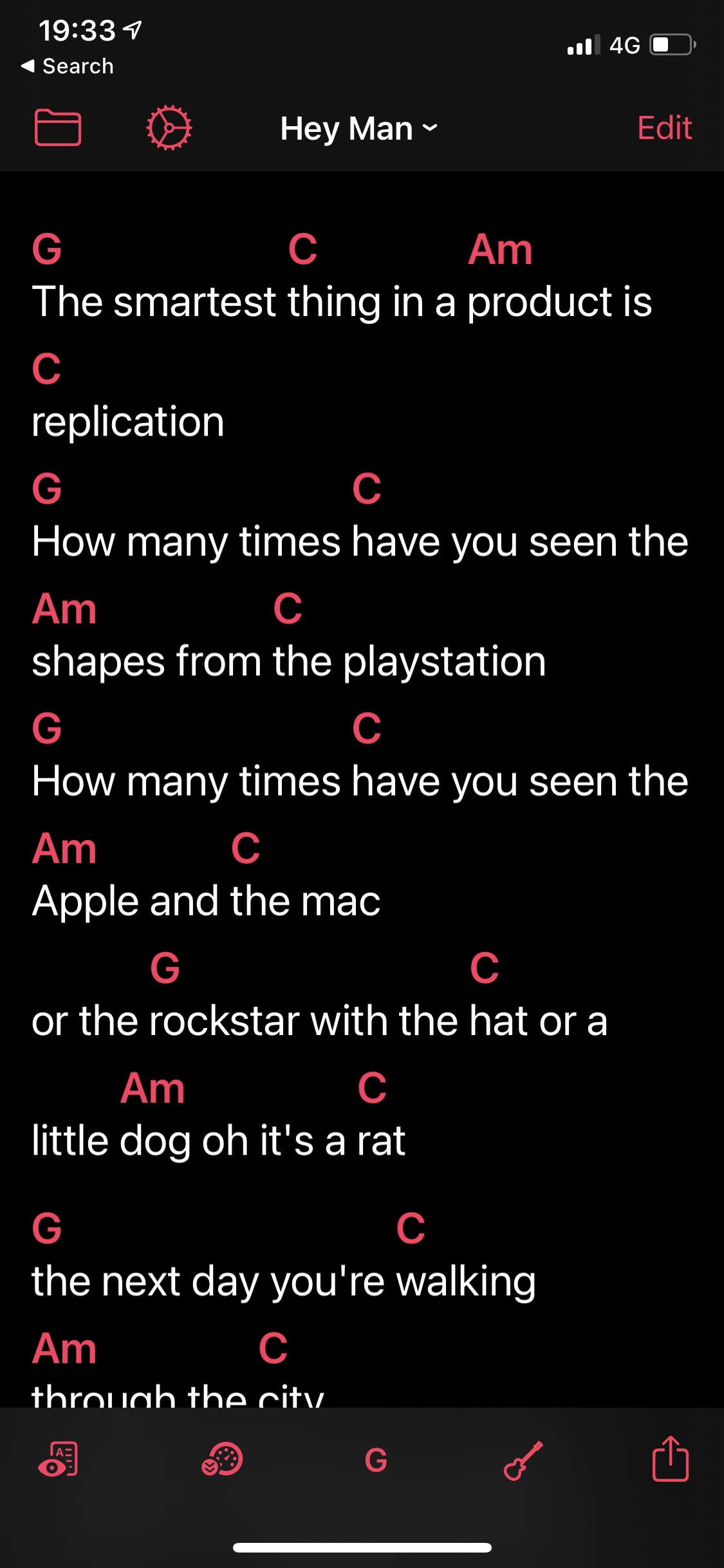Image resolution: width=724 pixels, height=1568 pixels.
Task: Open the song library folder
Action: click(x=58, y=127)
